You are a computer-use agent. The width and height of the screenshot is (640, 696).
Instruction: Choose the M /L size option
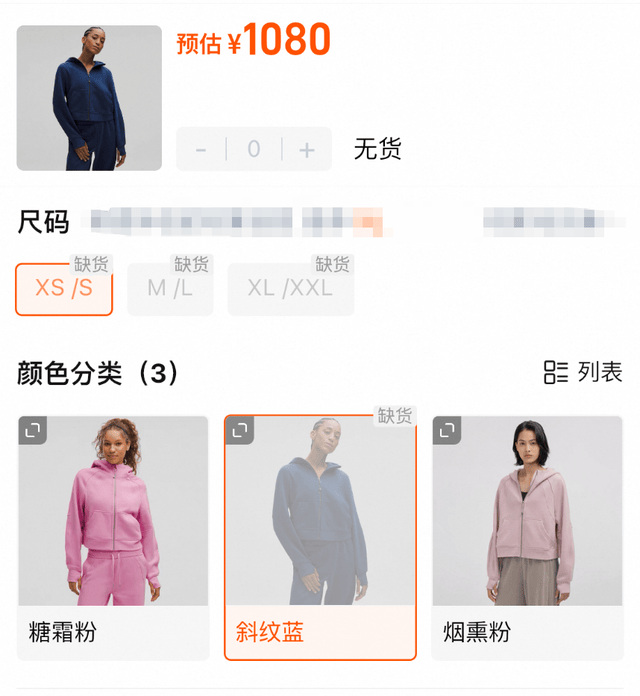tap(170, 289)
